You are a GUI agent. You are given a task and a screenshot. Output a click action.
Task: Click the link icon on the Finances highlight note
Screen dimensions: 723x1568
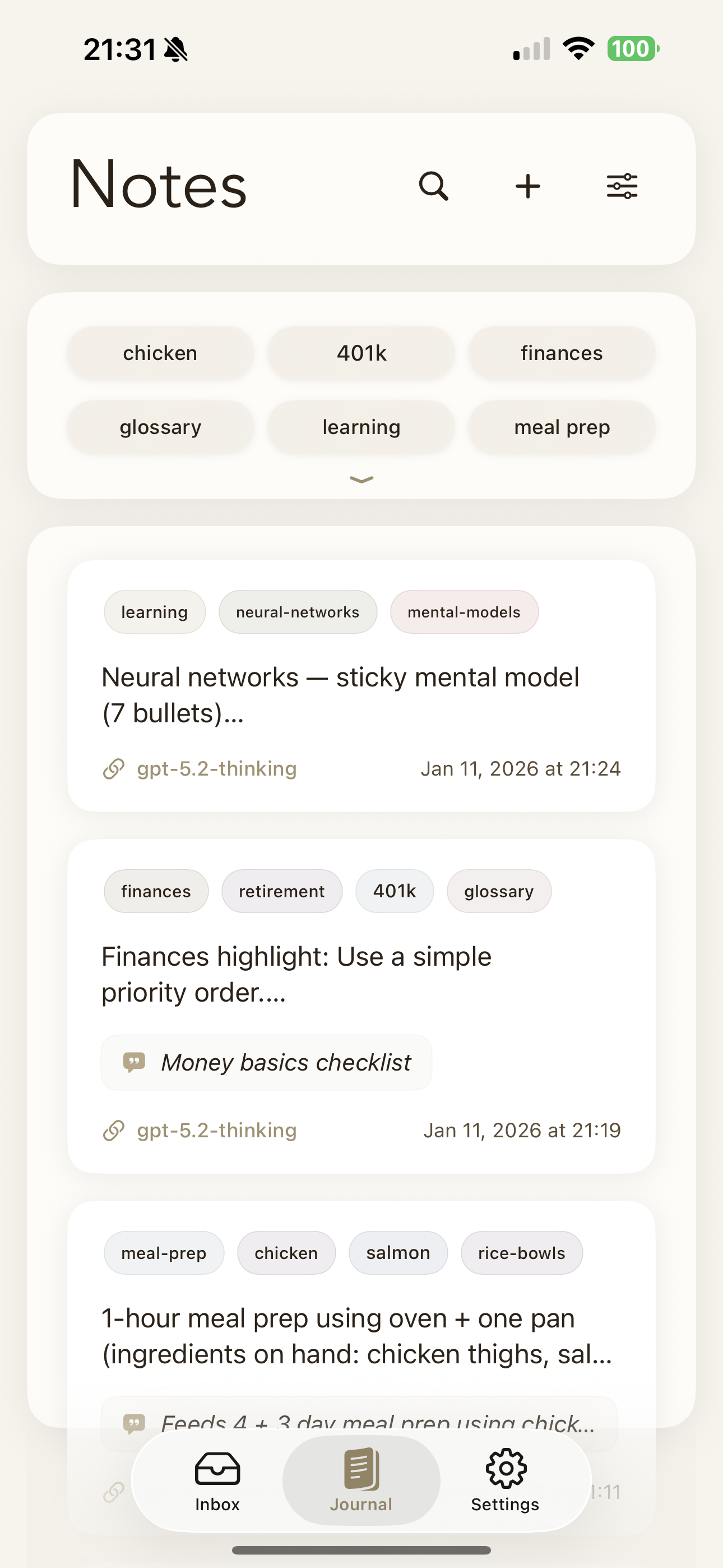(x=113, y=1131)
